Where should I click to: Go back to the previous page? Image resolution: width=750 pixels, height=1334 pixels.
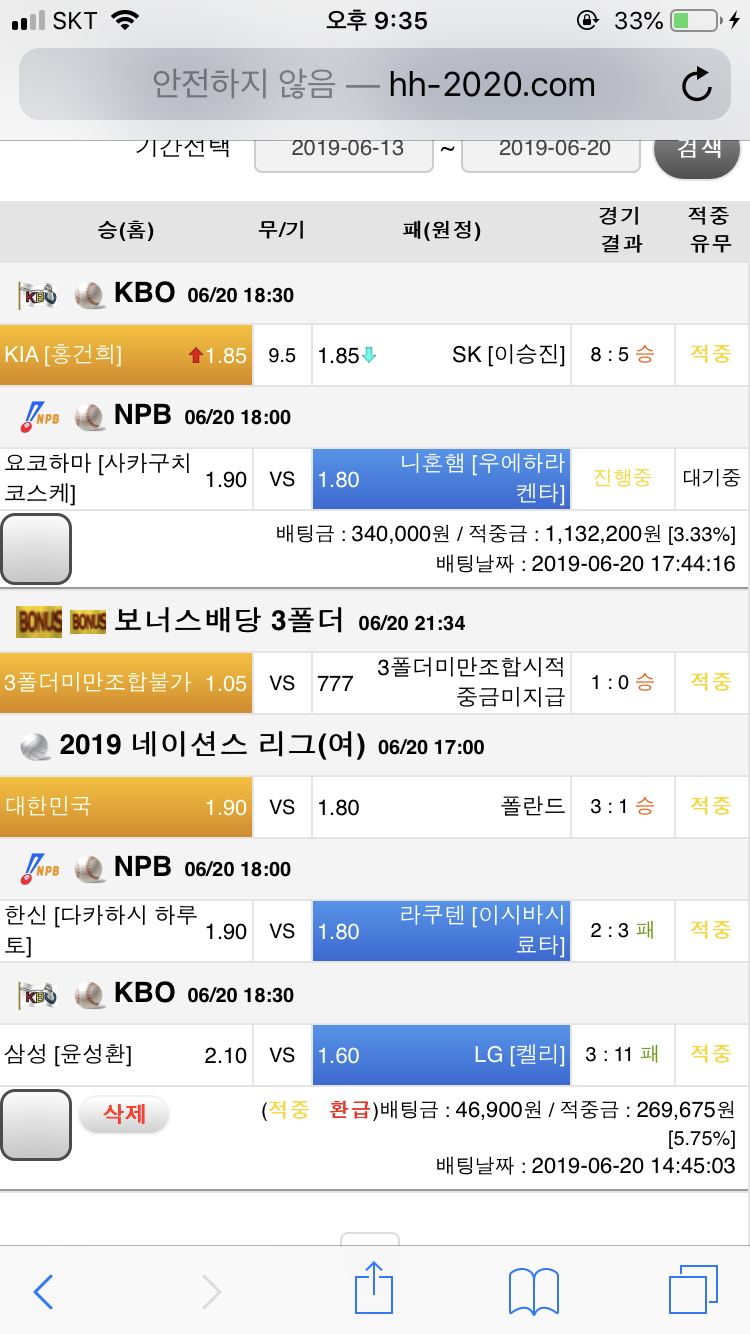coord(43,1292)
